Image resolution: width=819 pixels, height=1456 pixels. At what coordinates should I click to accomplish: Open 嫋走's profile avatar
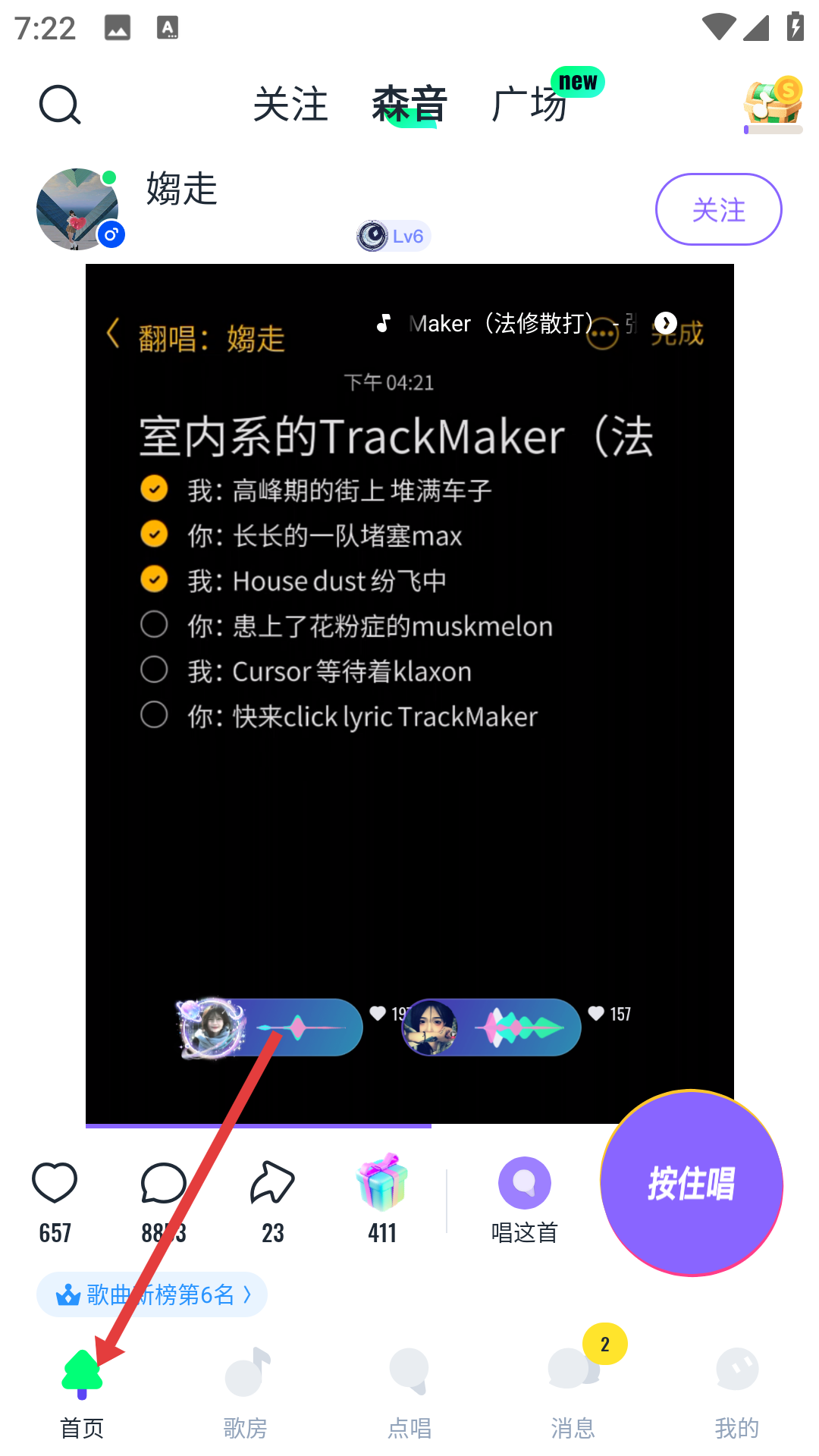pos(77,209)
